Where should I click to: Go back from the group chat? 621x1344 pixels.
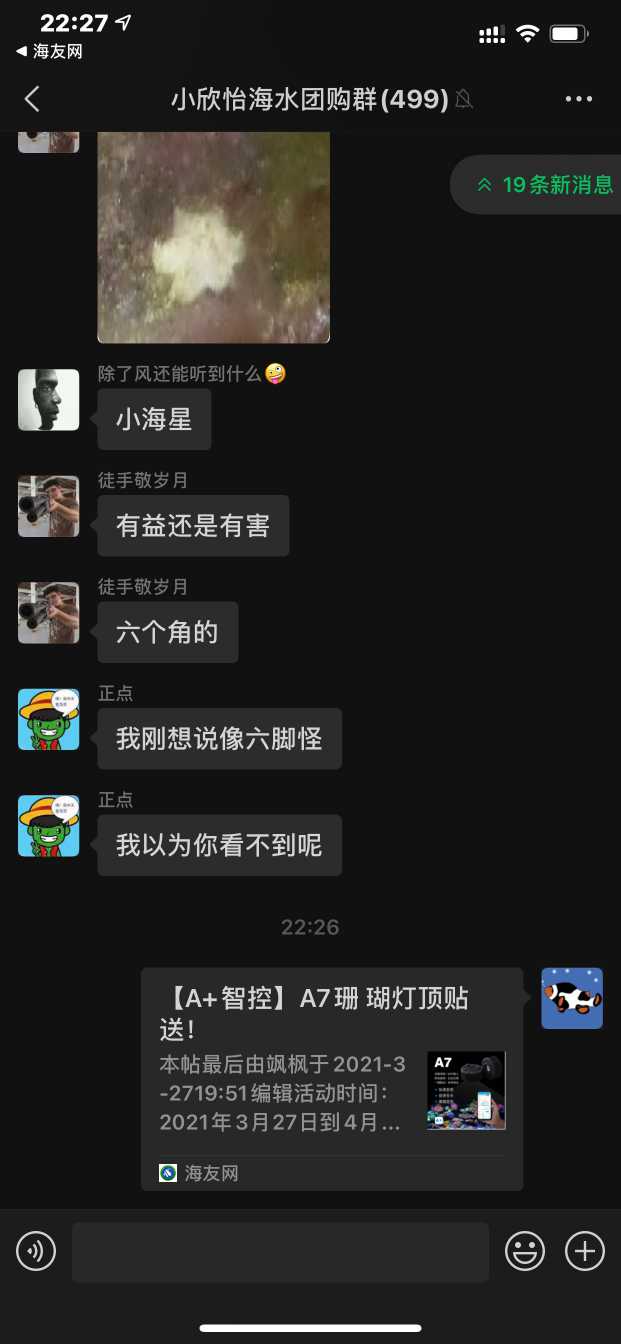[32, 99]
